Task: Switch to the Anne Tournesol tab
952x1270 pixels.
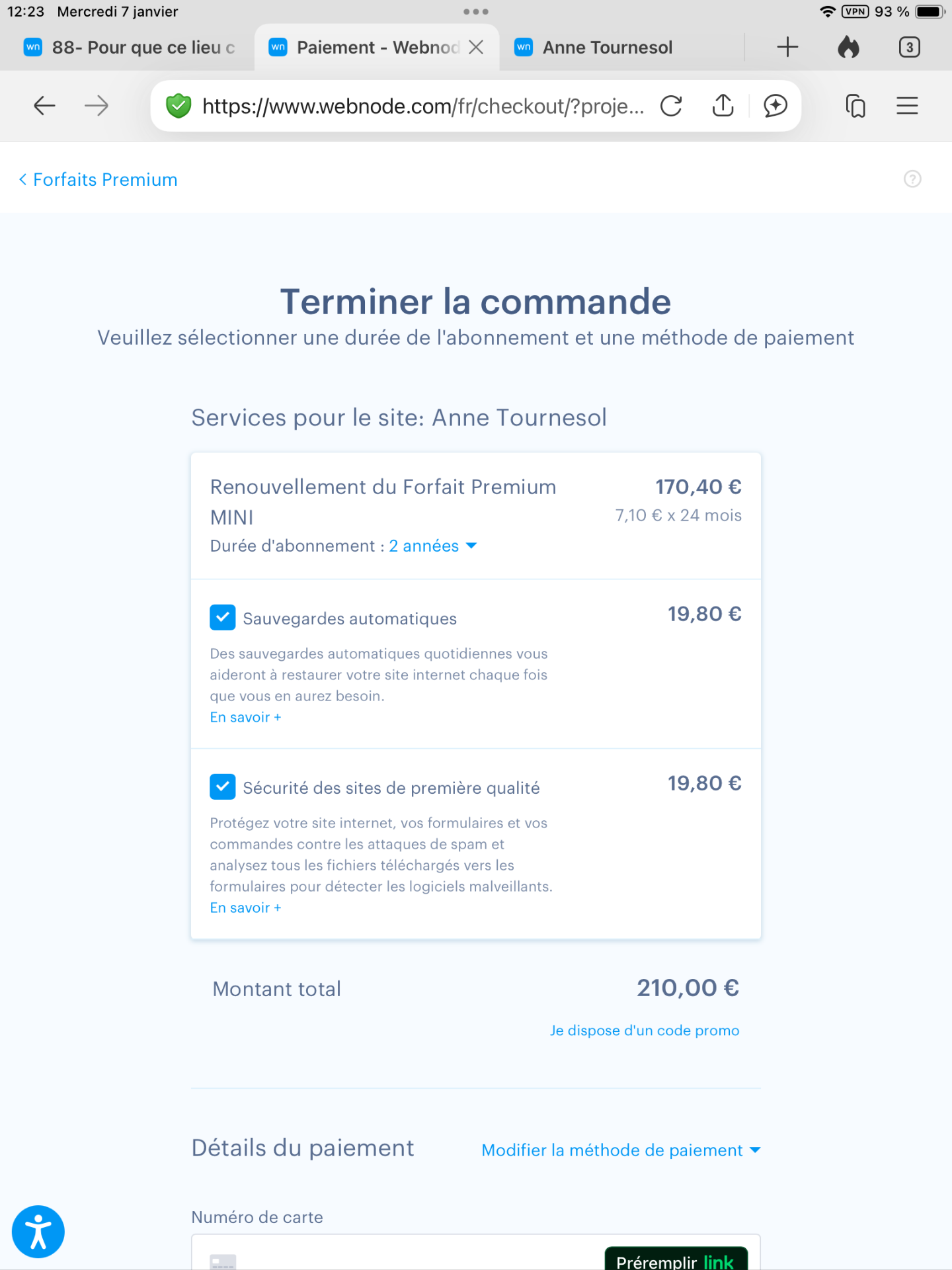Action: coord(607,48)
